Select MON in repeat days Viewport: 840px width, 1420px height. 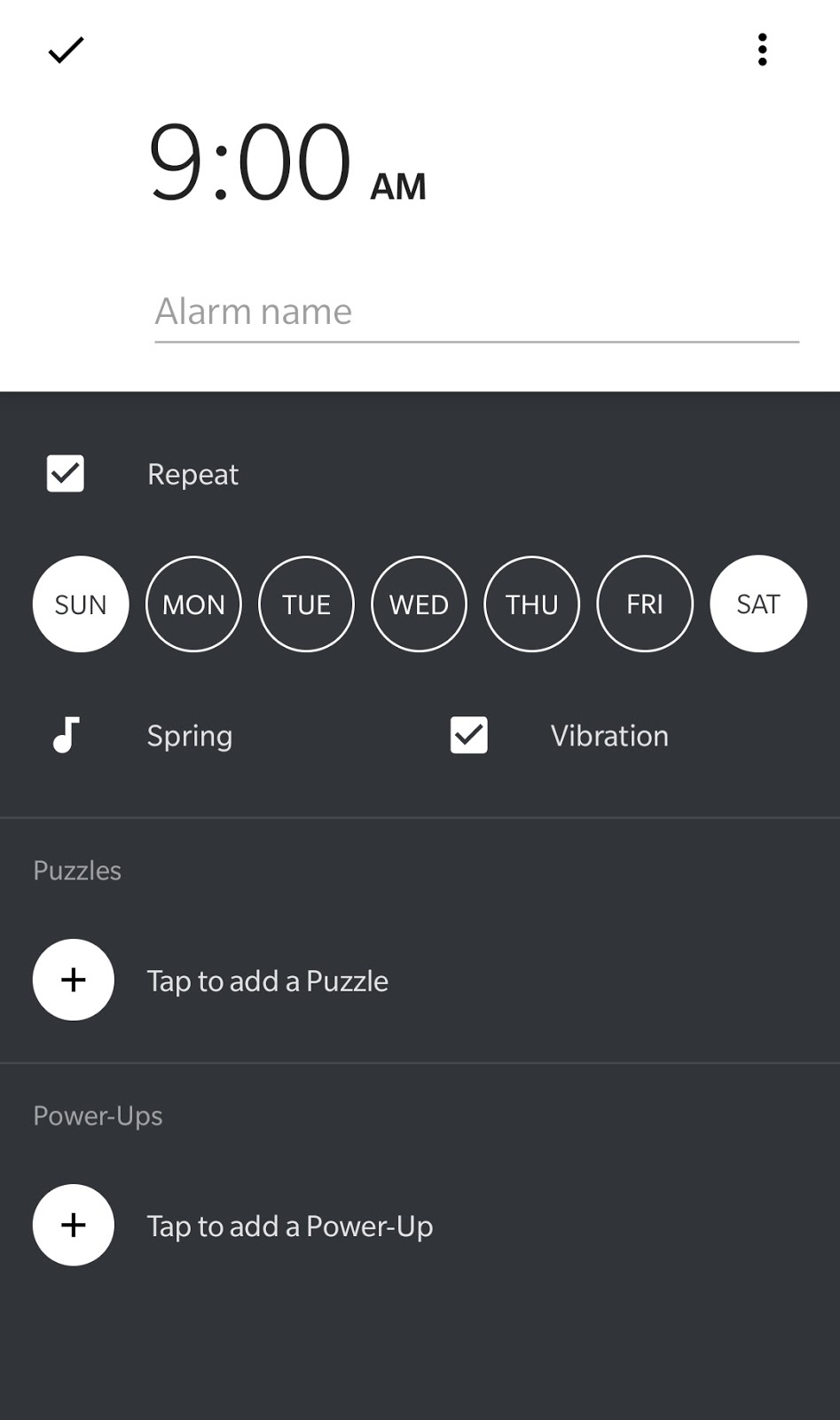pos(193,604)
